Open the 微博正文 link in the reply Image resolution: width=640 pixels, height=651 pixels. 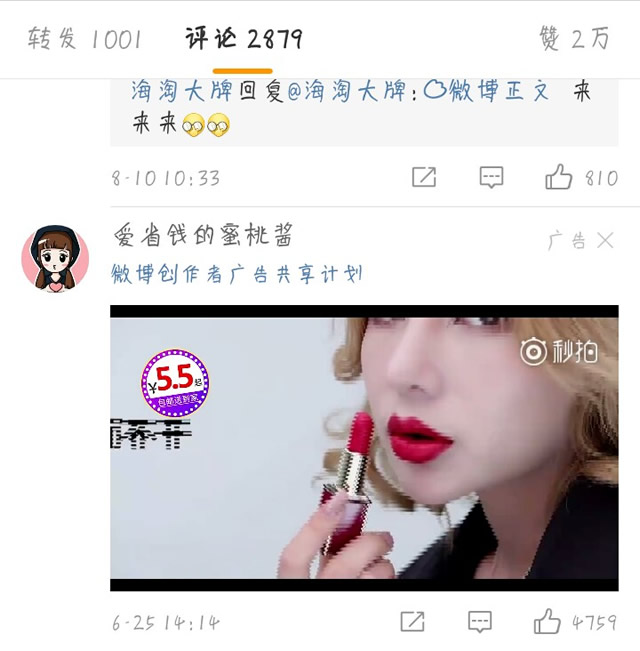coord(488,92)
